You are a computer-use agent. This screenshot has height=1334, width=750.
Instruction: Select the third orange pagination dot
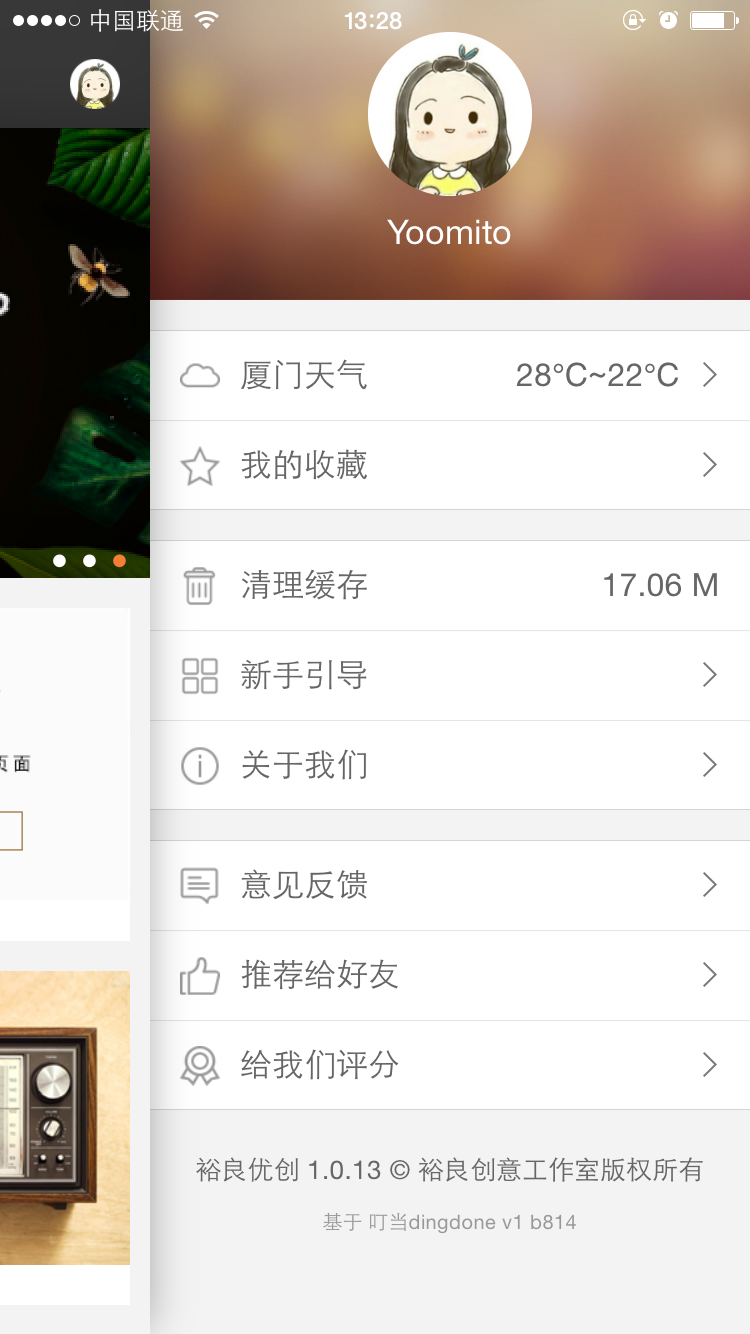pyautogui.click(x=119, y=561)
